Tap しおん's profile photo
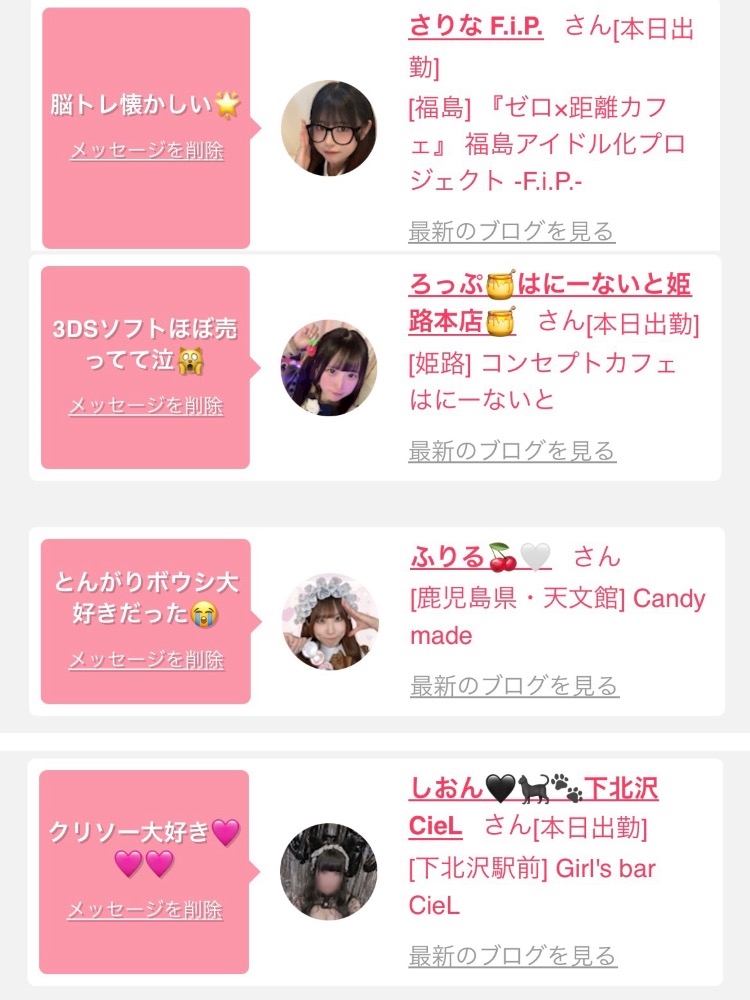750x1000 pixels. 328,871
